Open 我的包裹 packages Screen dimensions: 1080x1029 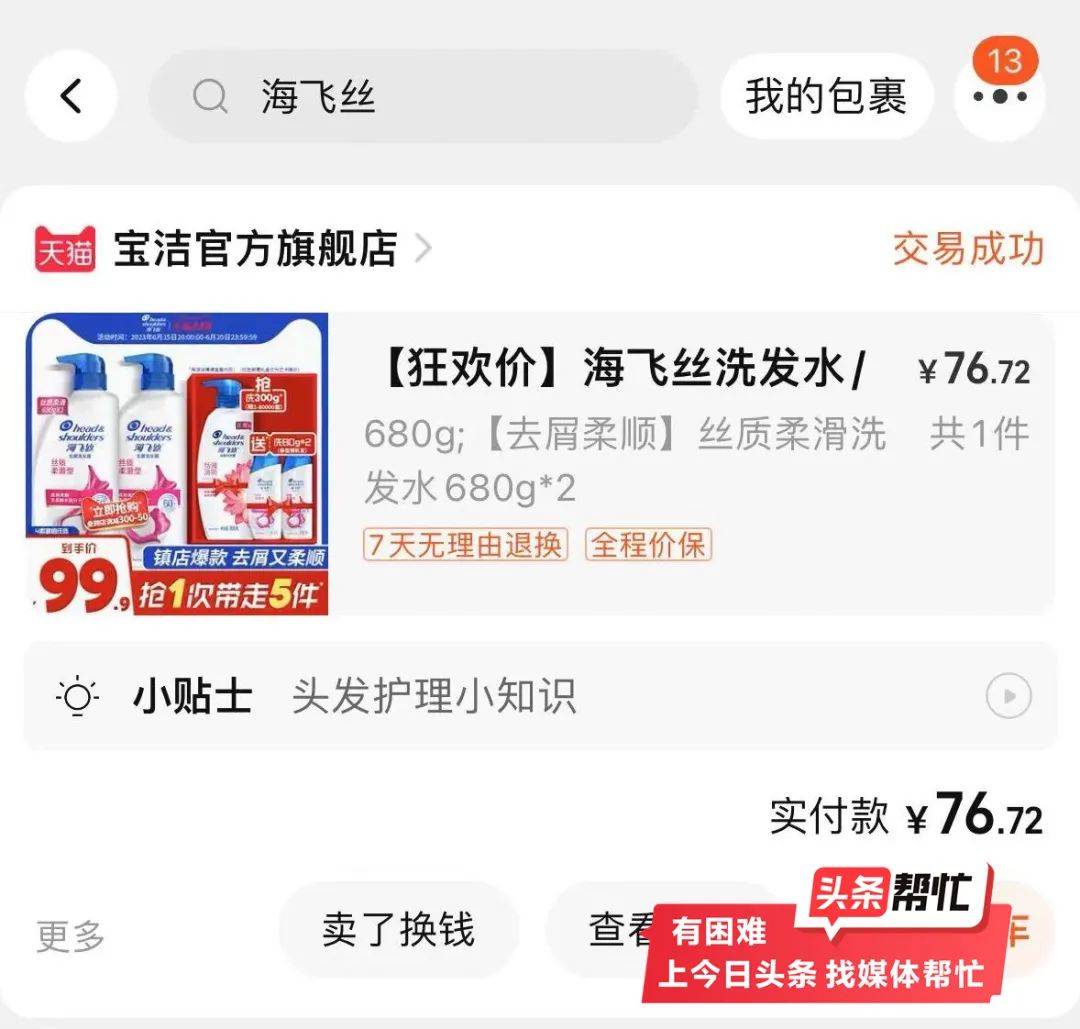(826, 97)
